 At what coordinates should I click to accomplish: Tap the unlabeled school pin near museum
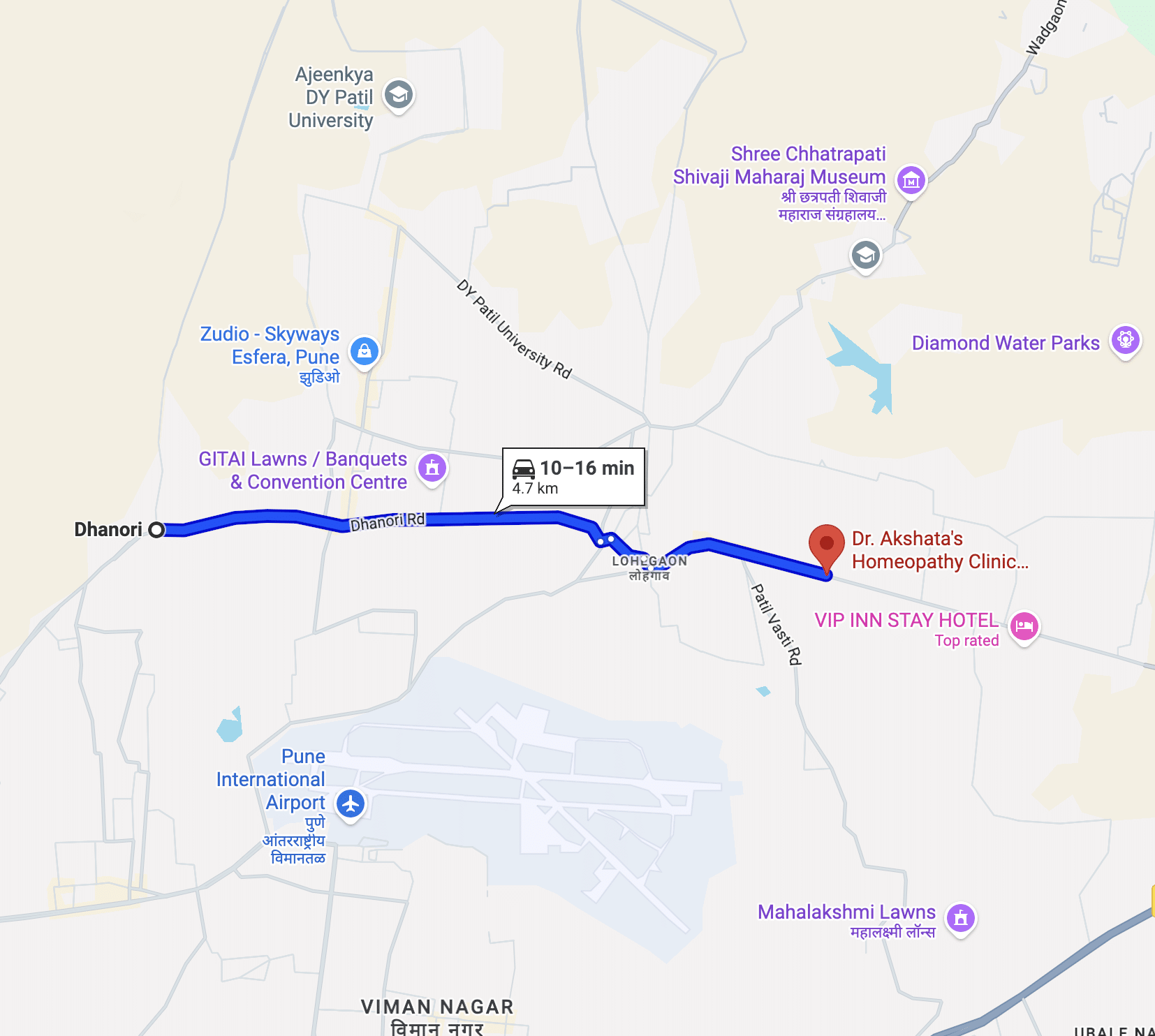(x=866, y=256)
